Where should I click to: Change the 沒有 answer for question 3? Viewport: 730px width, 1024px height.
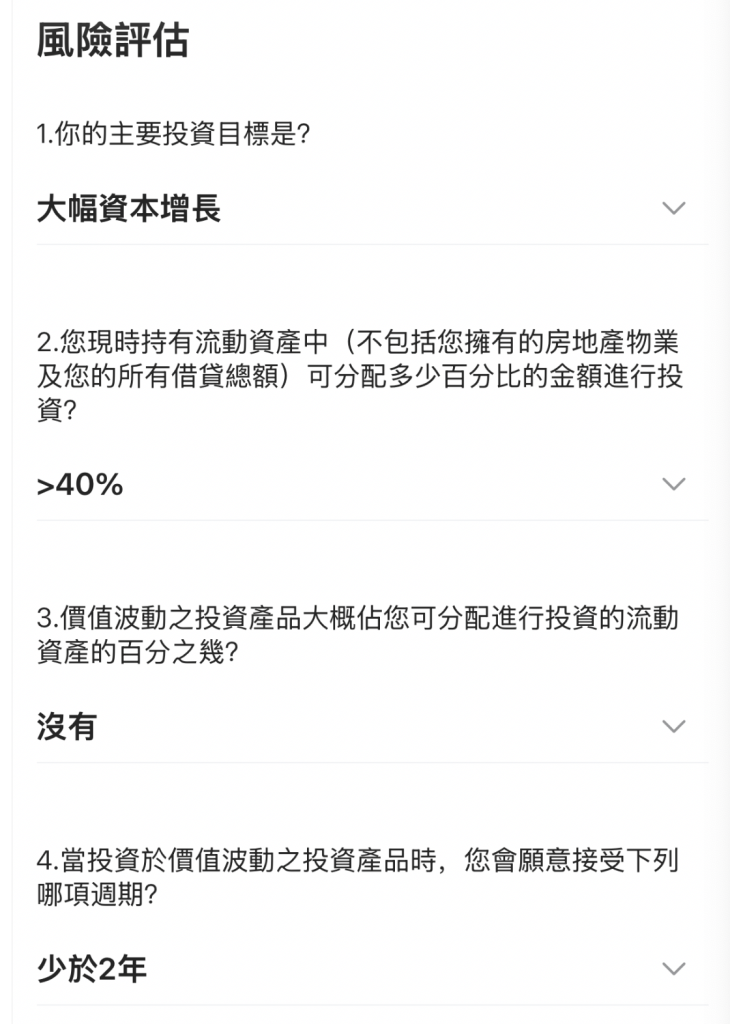click(372, 727)
